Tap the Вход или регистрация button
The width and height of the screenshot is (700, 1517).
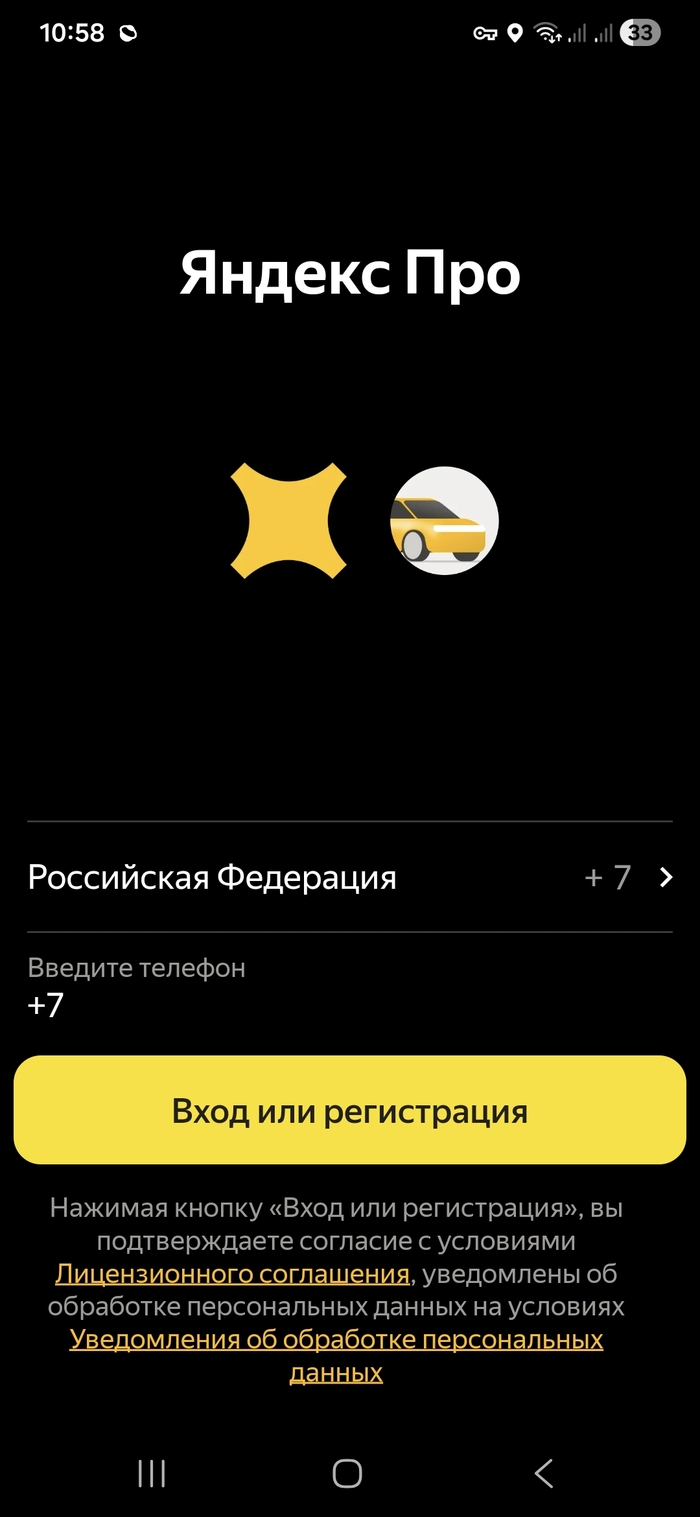350,1111
